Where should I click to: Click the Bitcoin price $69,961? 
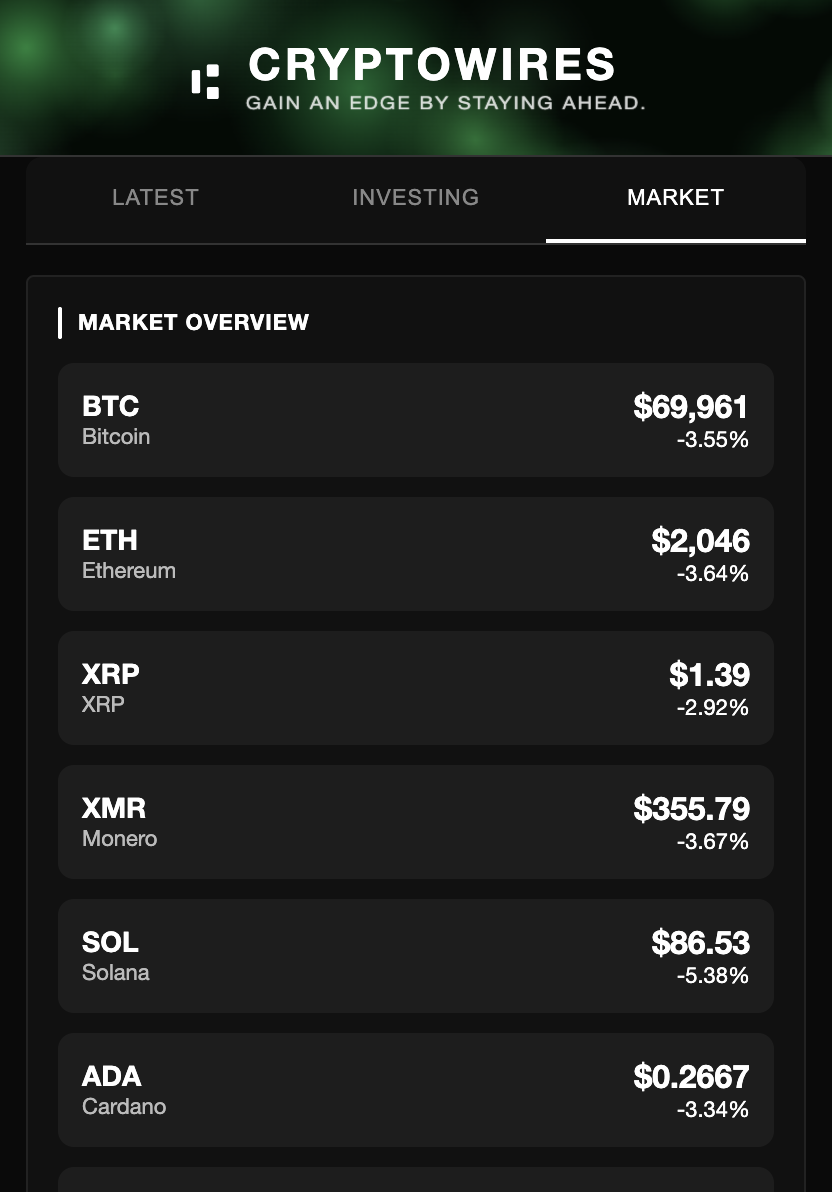[x=688, y=407]
